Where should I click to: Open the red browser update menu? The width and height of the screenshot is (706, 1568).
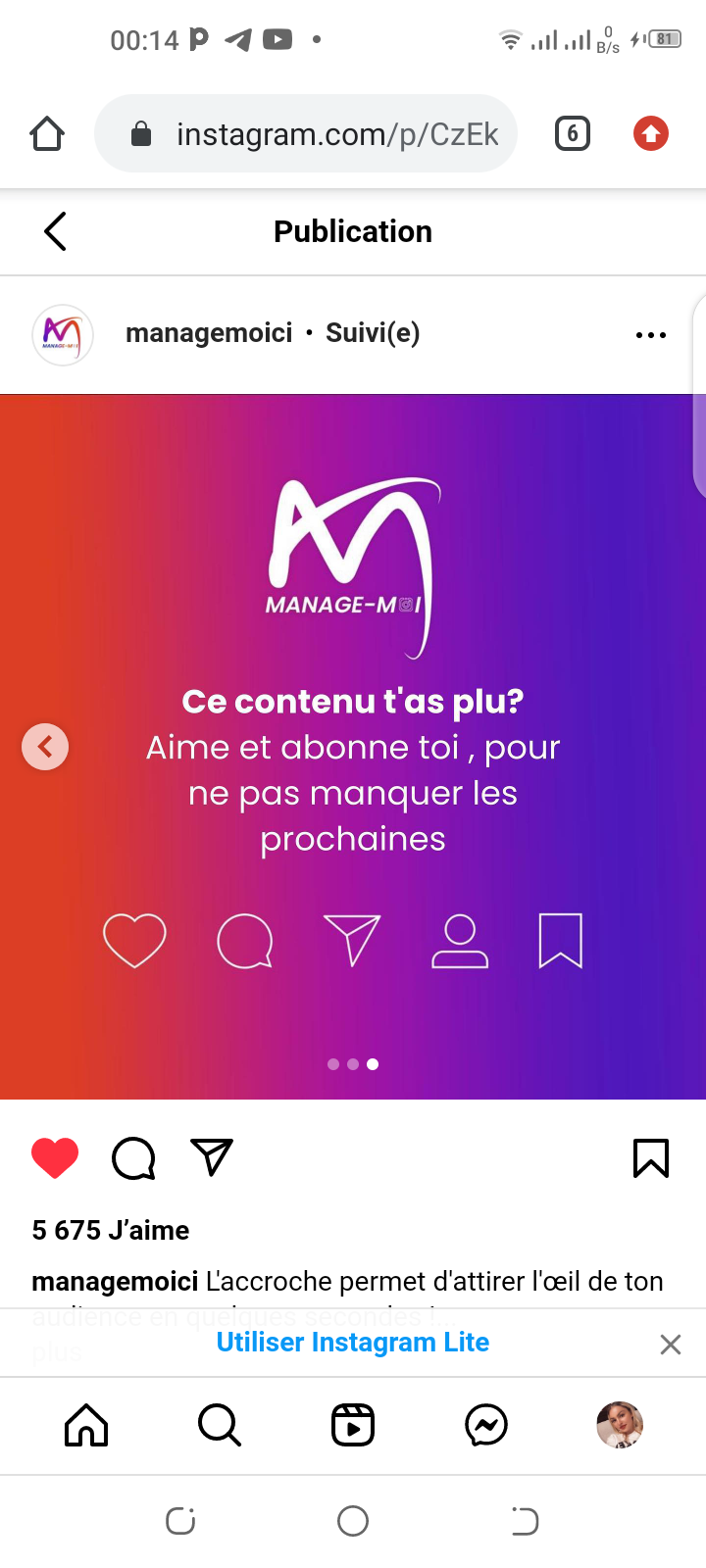click(x=651, y=133)
